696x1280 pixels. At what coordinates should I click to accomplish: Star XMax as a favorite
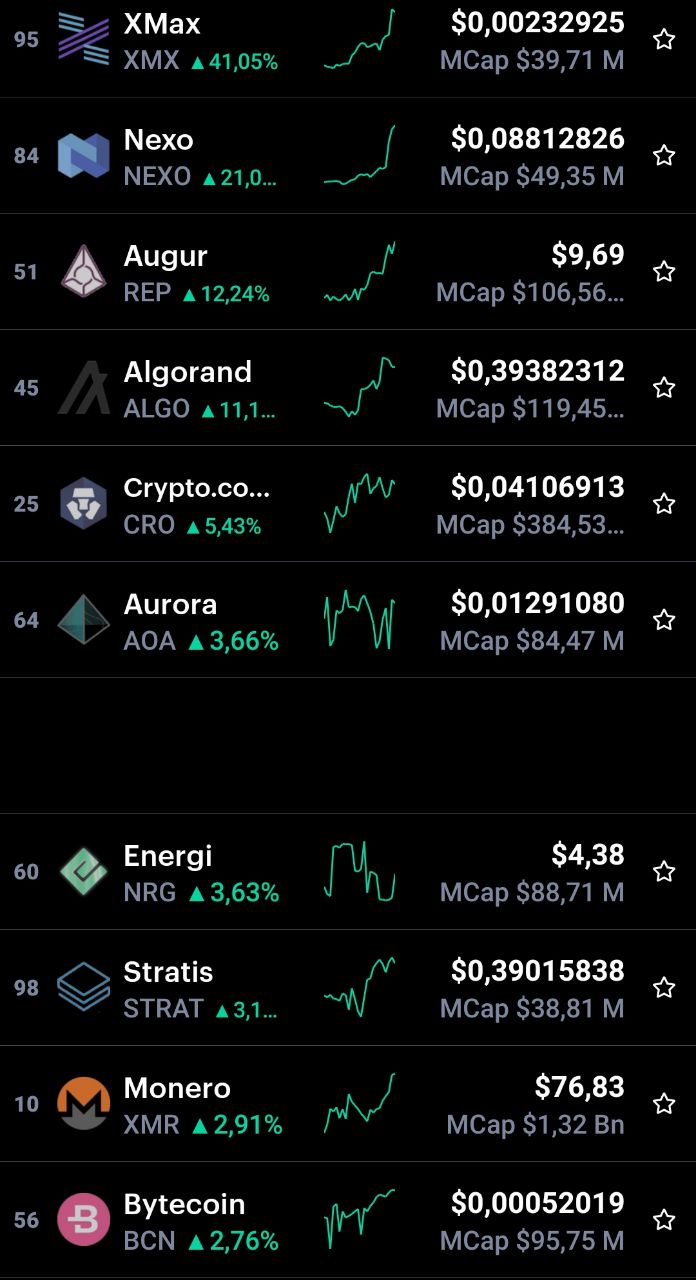[x=664, y=39]
